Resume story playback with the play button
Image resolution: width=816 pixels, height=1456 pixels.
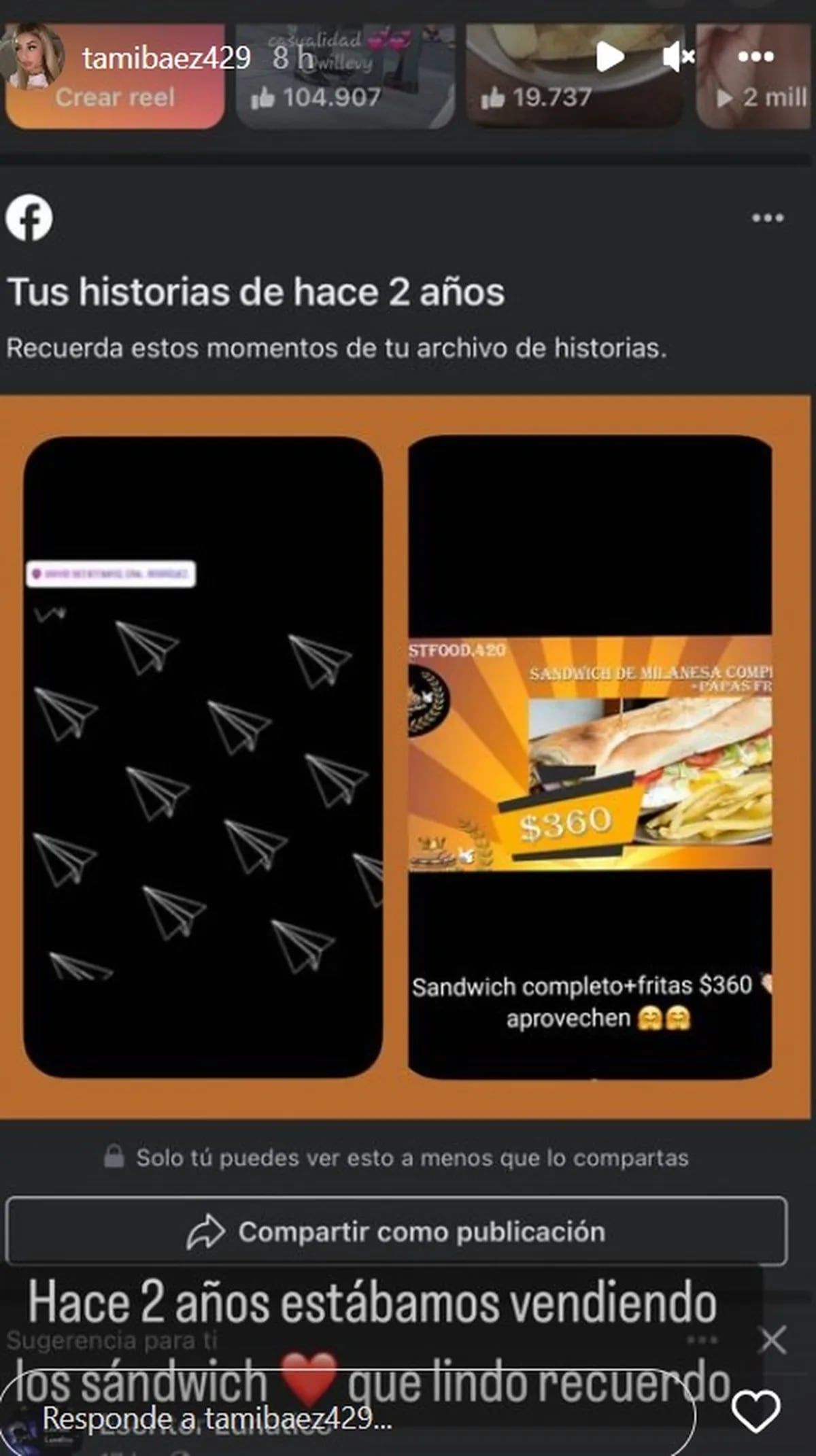pyautogui.click(x=609, y=56)
